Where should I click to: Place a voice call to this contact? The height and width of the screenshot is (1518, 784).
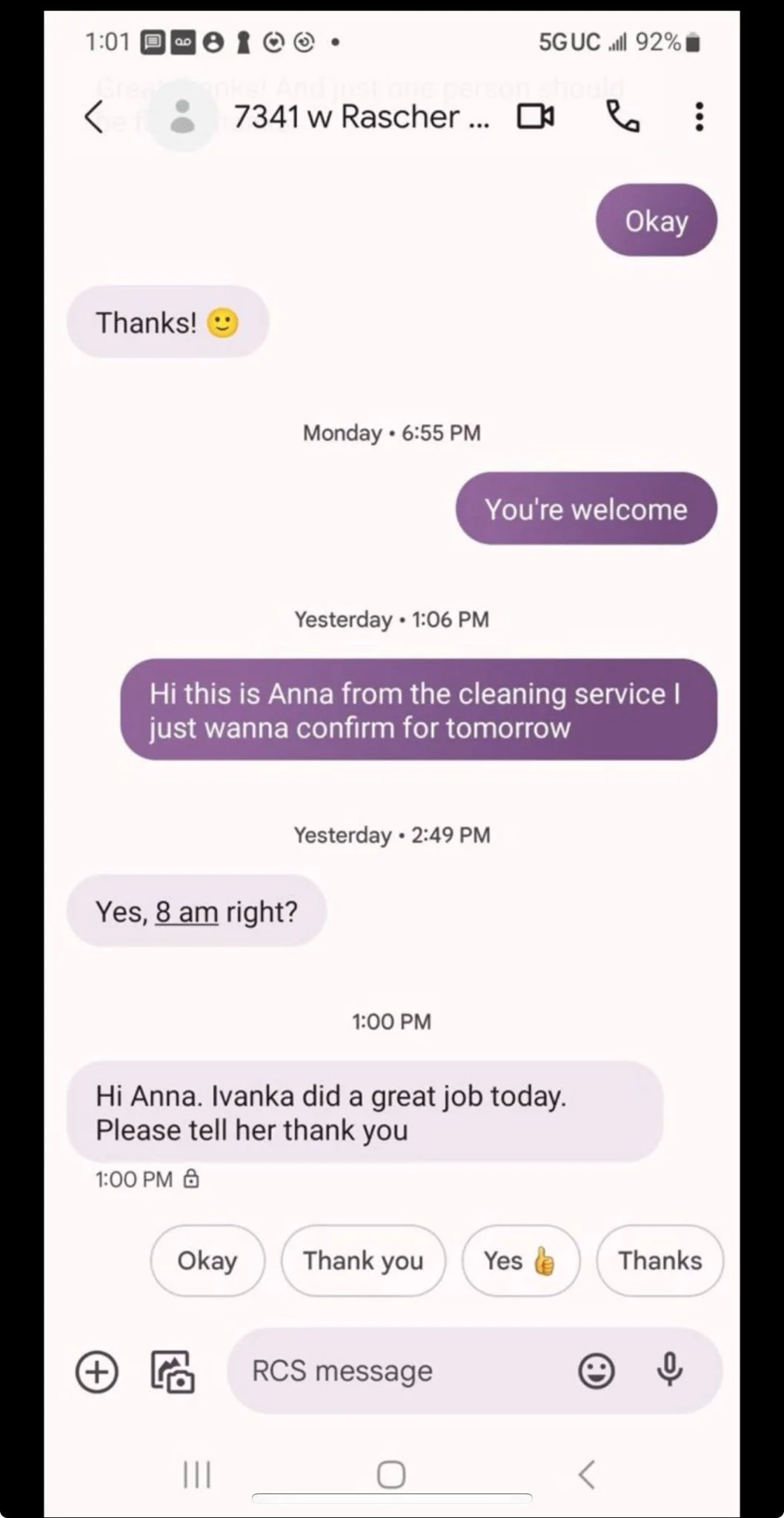coord(622,117)
